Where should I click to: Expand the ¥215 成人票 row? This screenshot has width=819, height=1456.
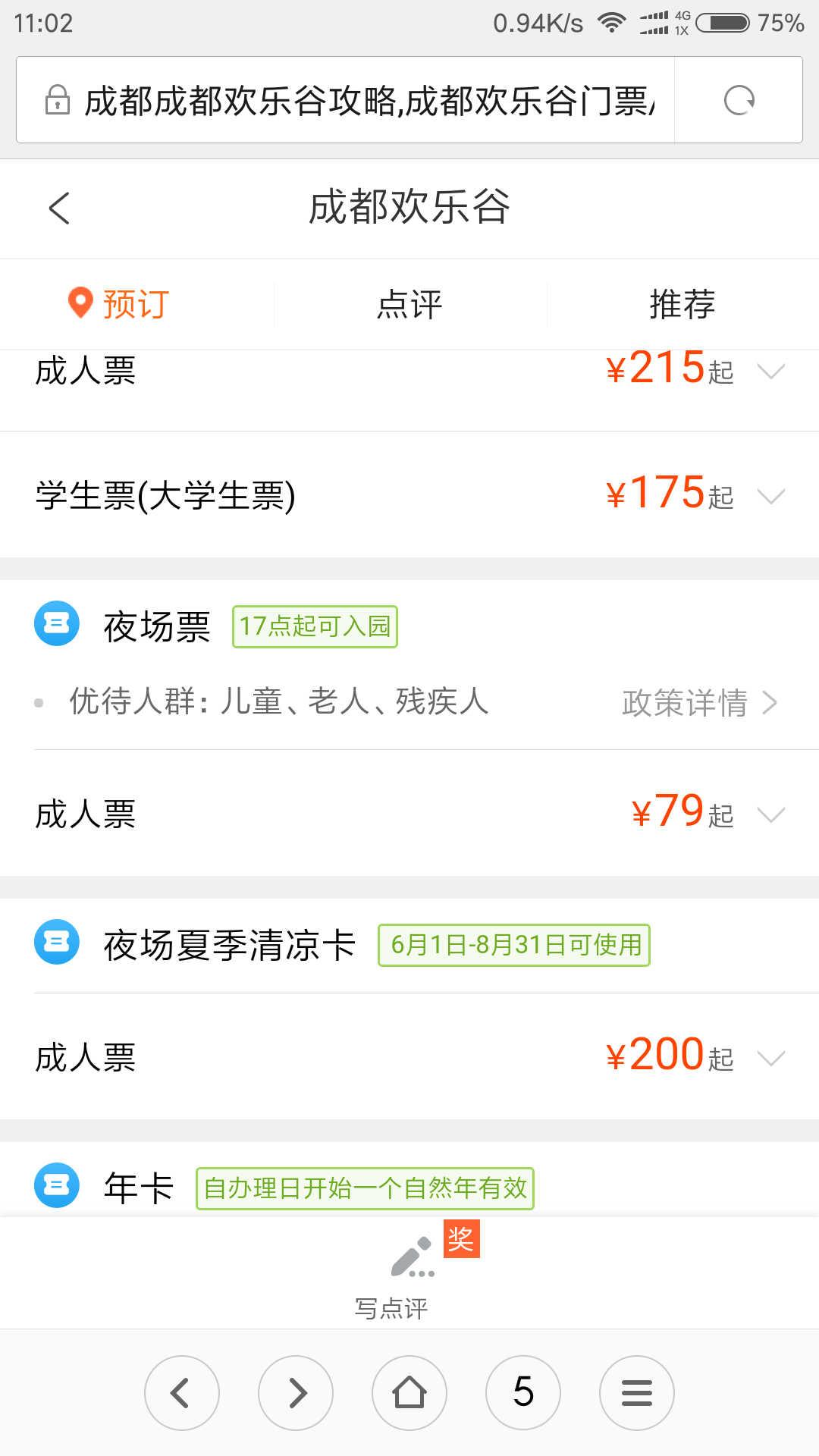[x=770, y=372]
